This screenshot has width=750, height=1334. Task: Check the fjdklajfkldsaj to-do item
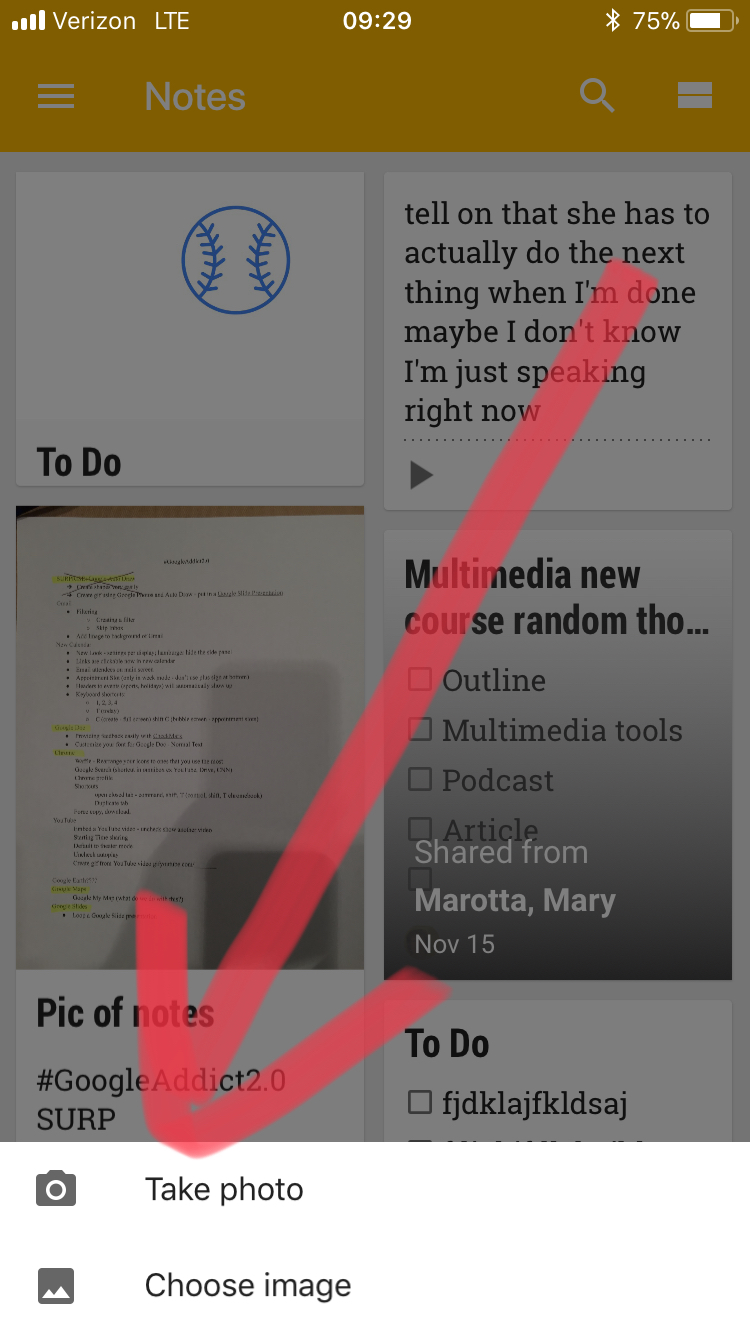(x=420, y=1103)
